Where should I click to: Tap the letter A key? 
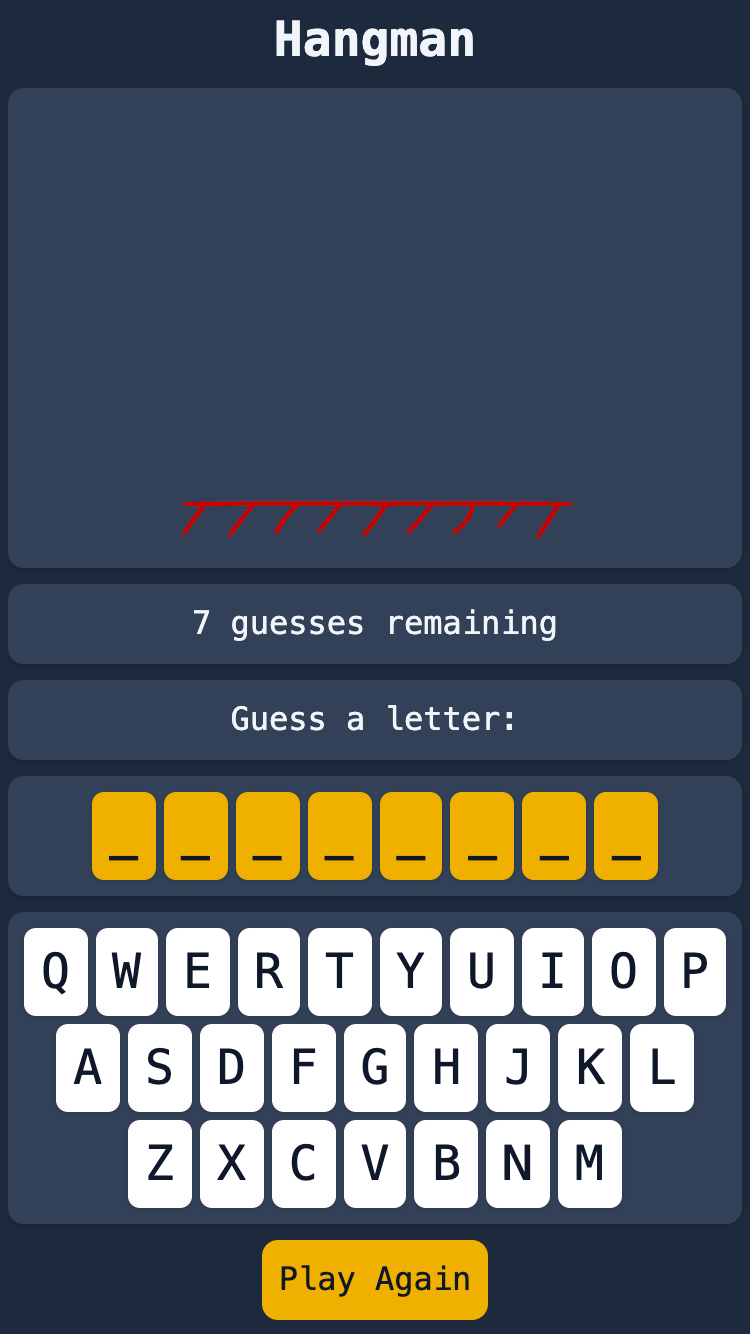tap(88, 1068)
